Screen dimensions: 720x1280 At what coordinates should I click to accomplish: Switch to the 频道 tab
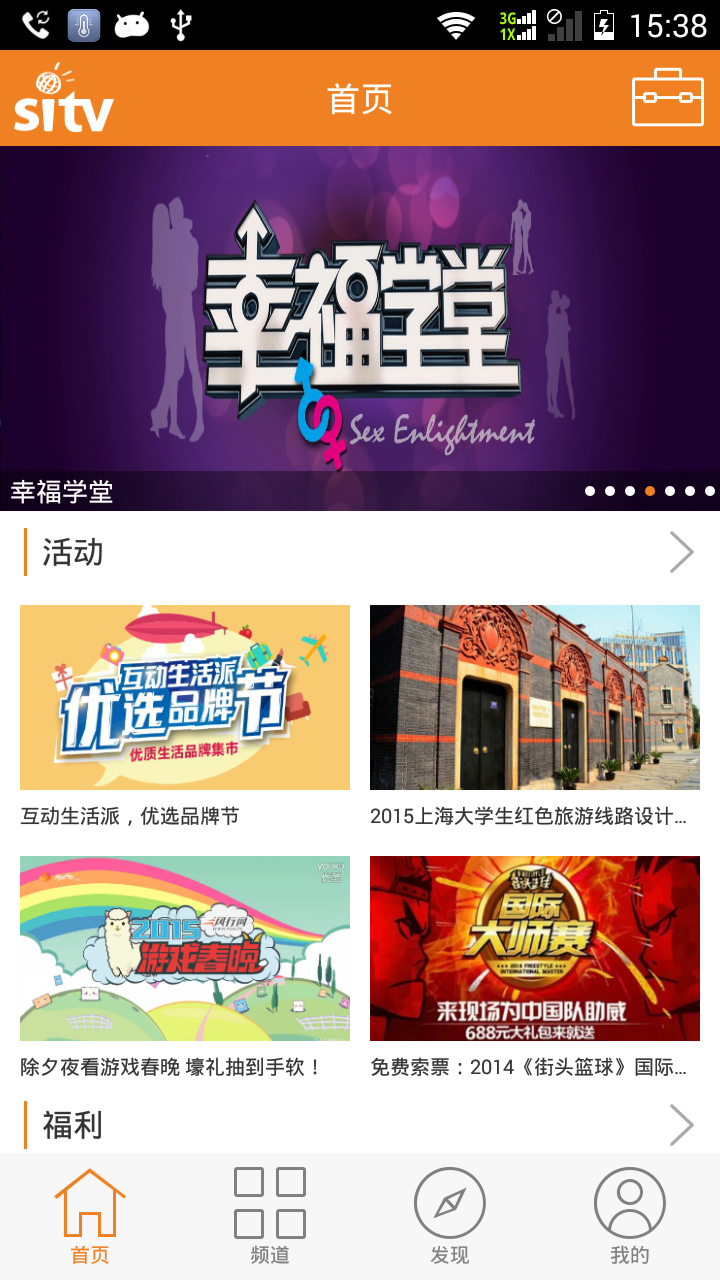tap(270, 1215)
